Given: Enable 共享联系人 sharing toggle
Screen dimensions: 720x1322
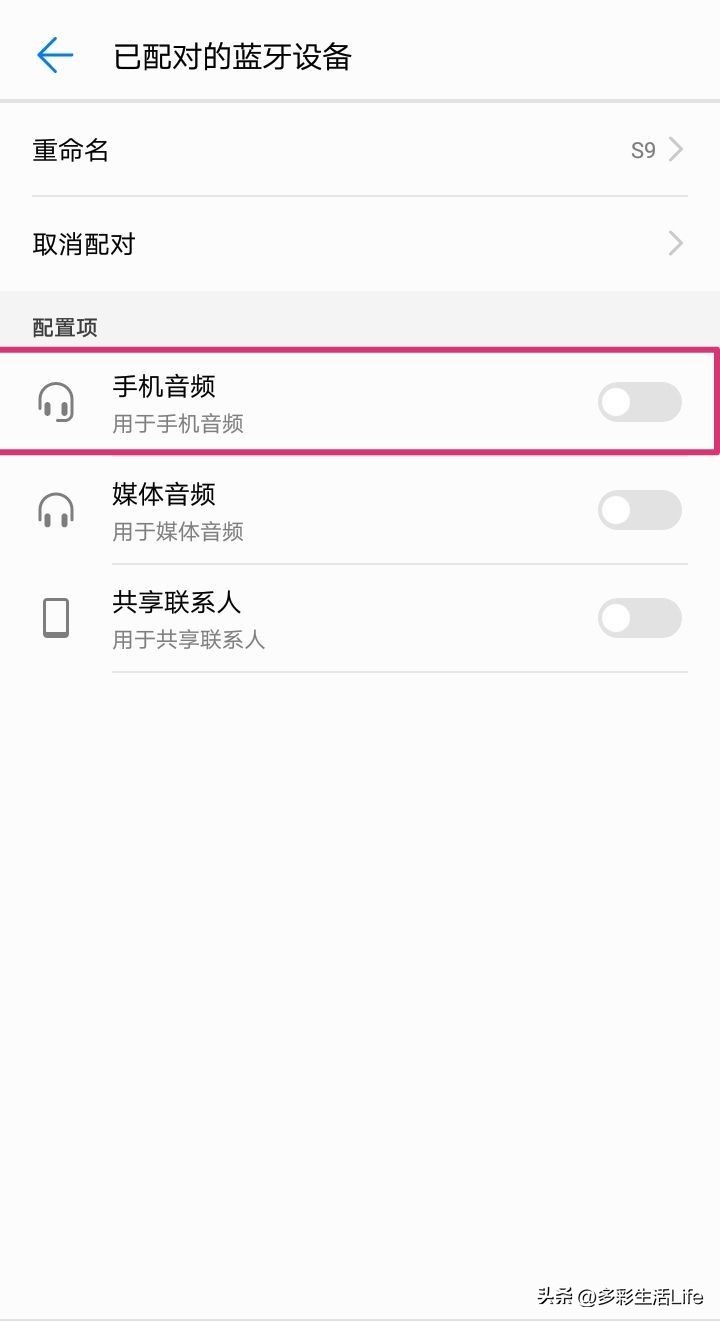Looking at the screenshot, I should pyautogui.click(x=639, y=618).
